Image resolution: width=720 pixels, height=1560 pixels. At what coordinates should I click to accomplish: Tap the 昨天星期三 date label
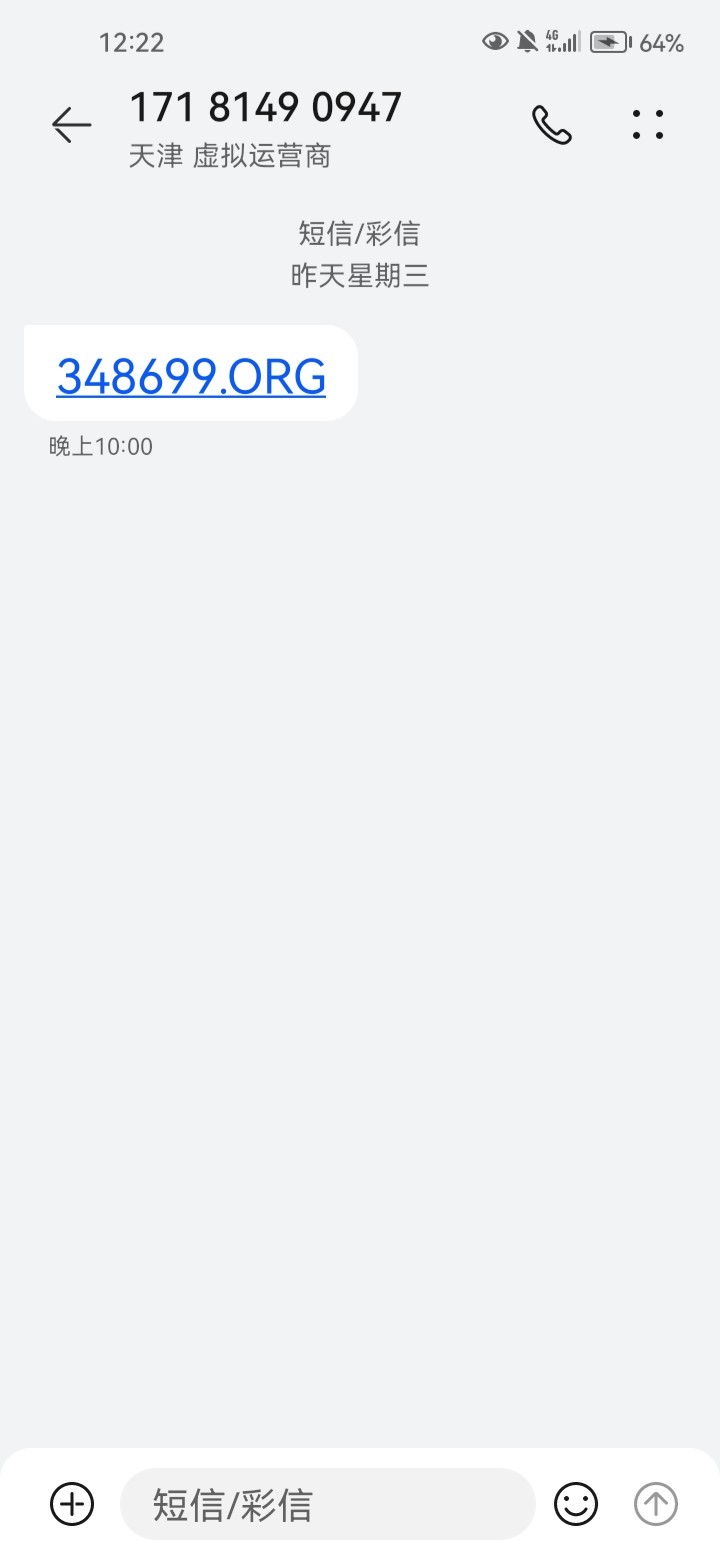pyautogui.click(x=360, y=275)
